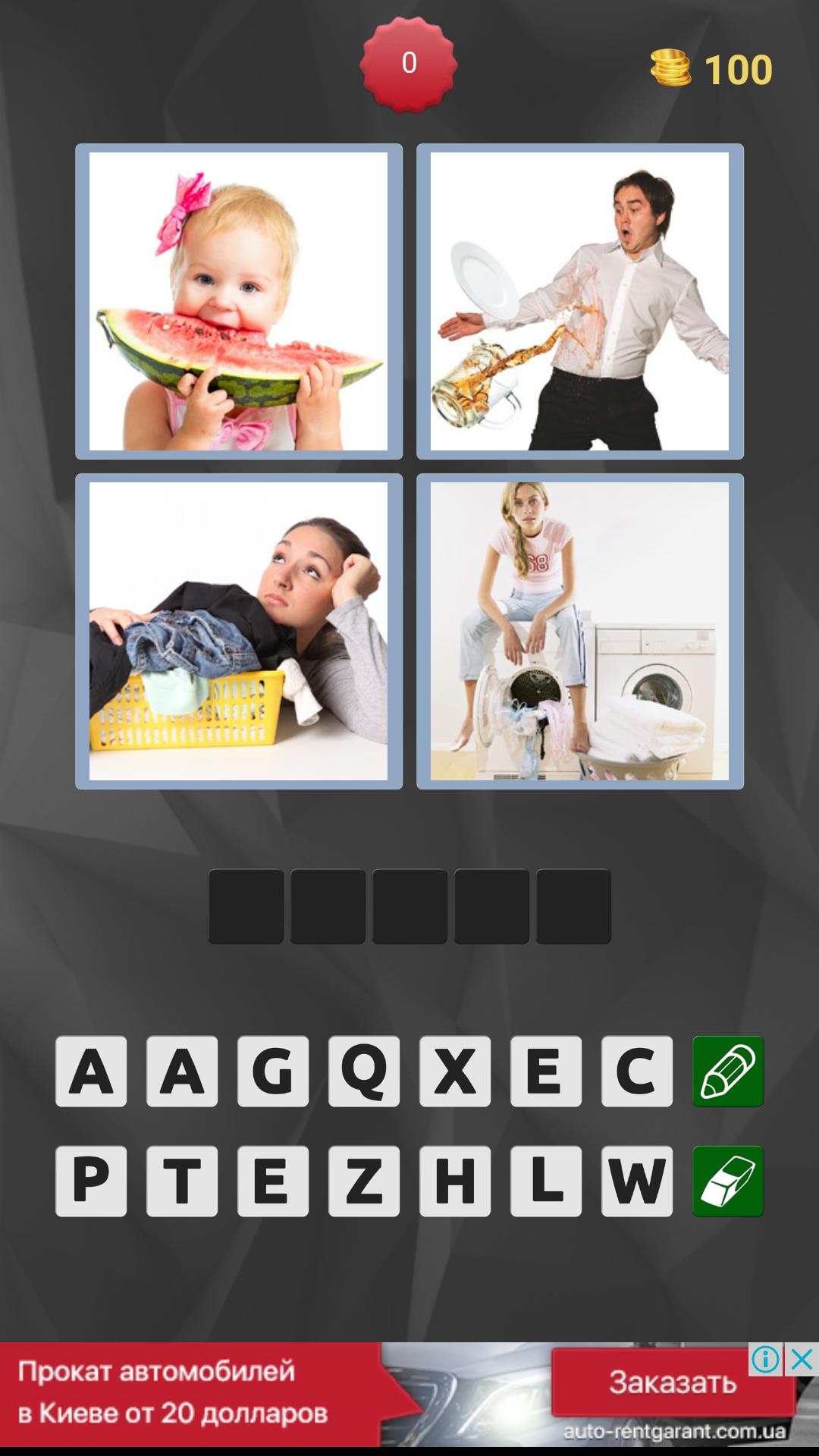819x1456 pixels.
Task: Select the letter Q tile
Action: pyautogui.click(x=364, y=1071)
